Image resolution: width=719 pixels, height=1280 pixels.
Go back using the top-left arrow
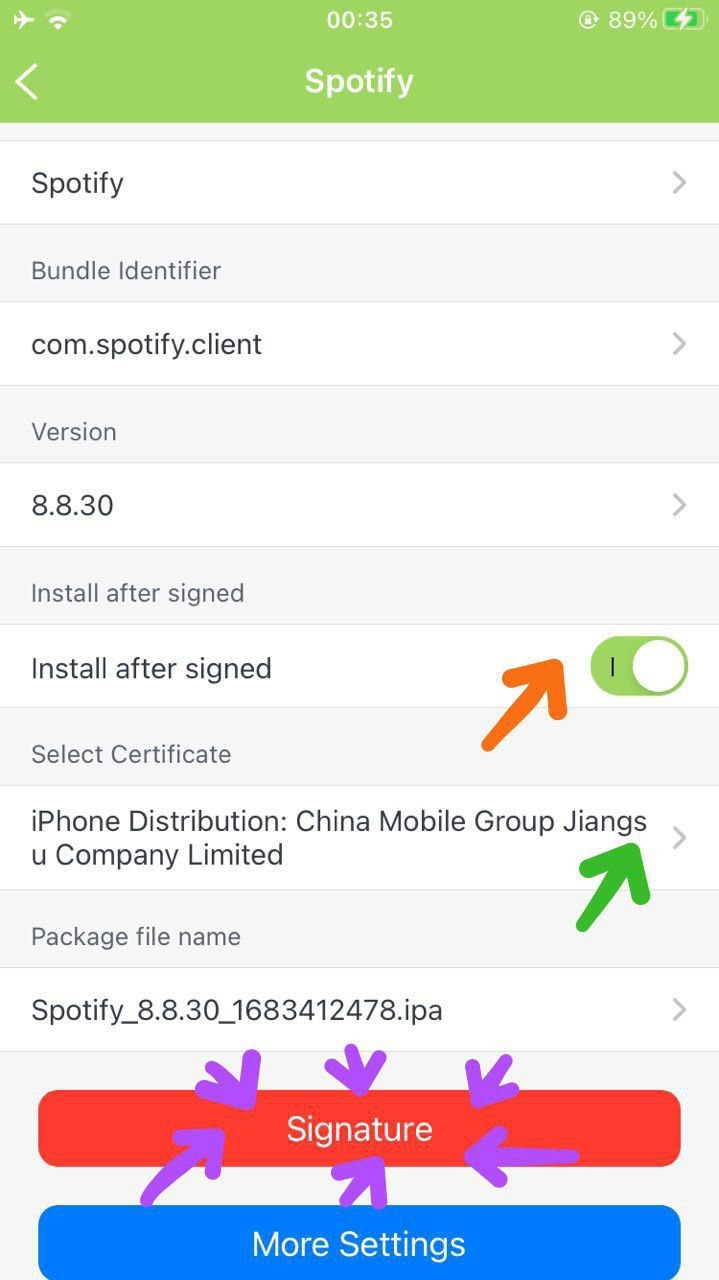tap(28, 81)
